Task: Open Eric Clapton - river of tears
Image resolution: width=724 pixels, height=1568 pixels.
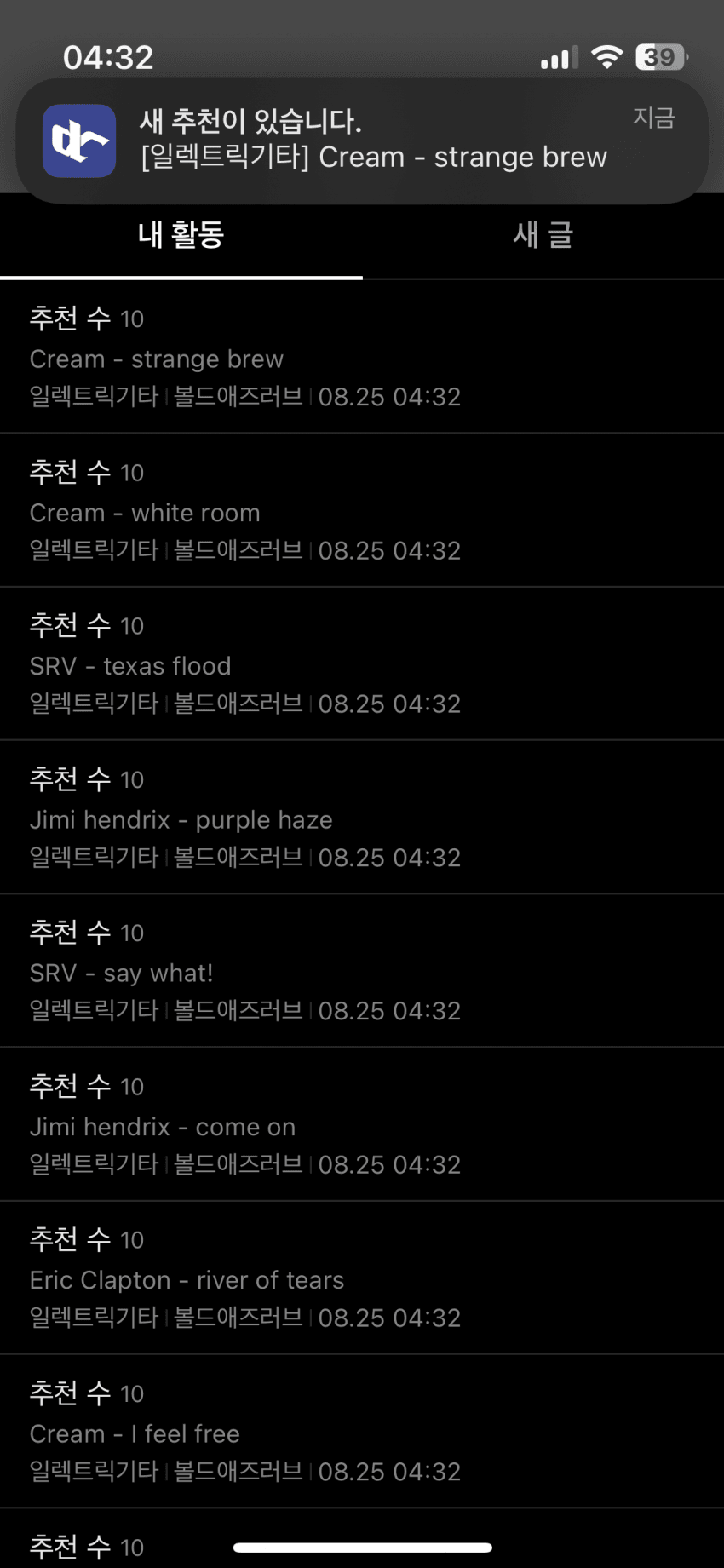Action: pyautogui.click(x=362, y=1278)
